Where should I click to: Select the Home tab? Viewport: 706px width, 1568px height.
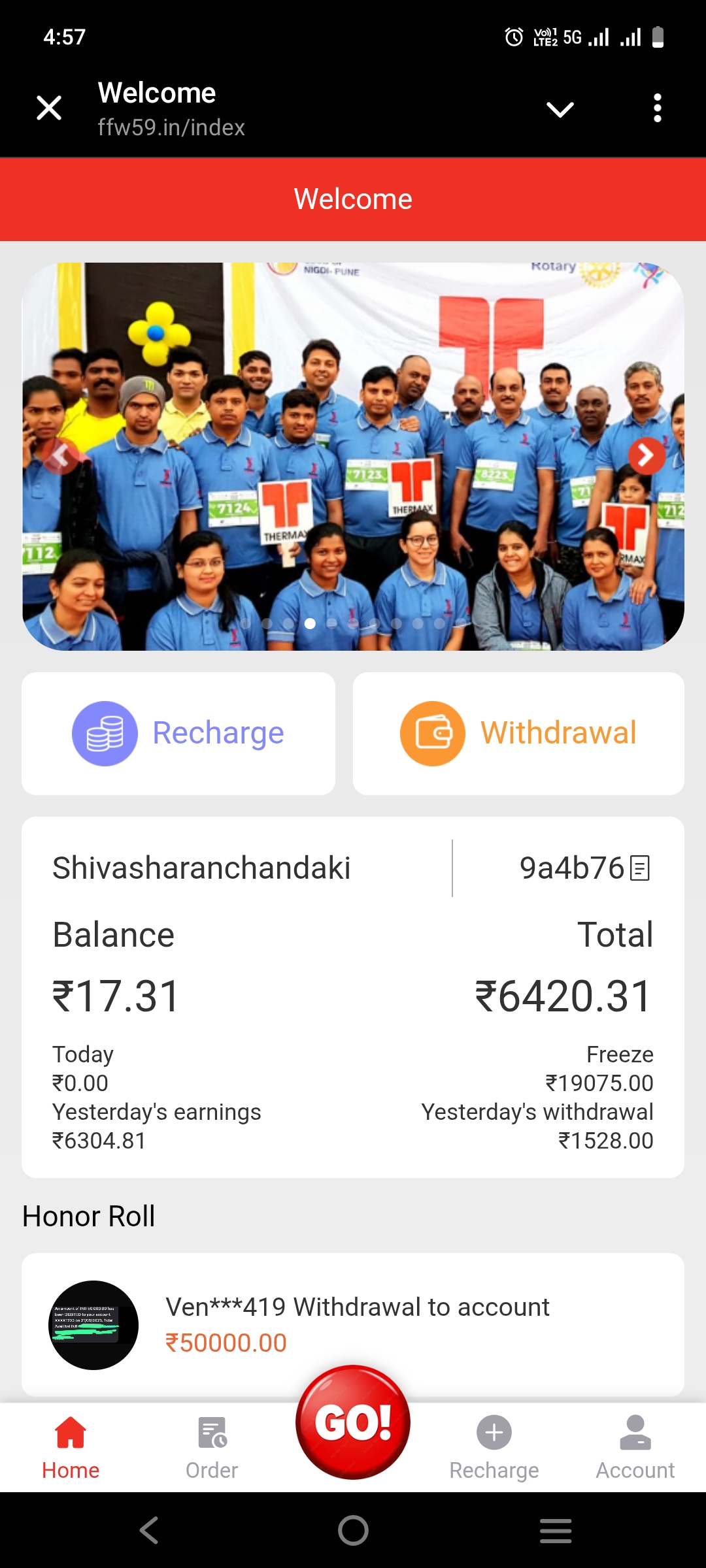pos(71,1447)
